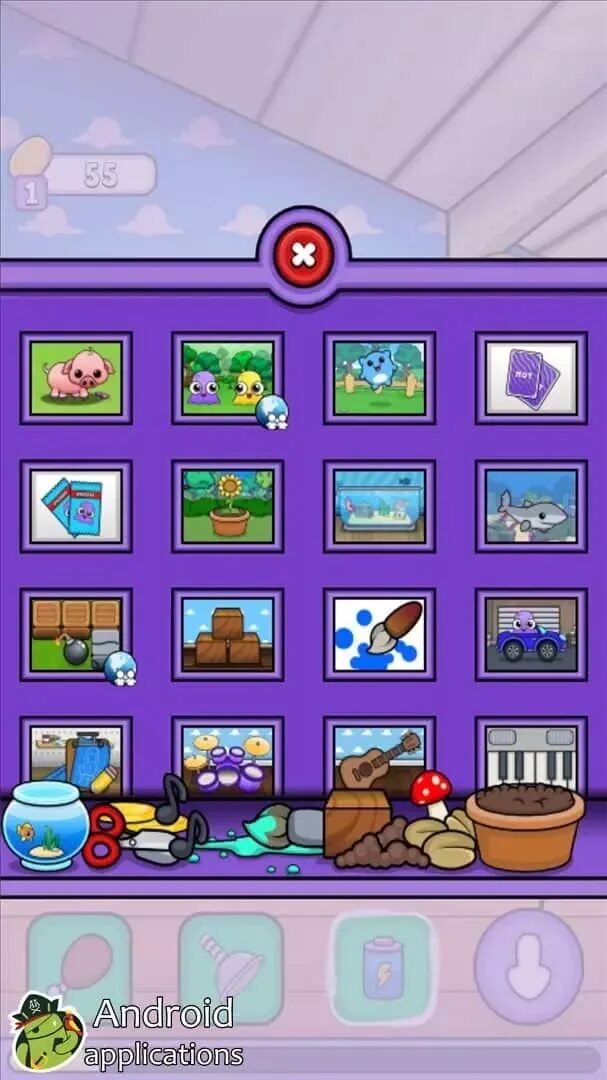Screen dimensions: 607x1080
Task: Close the mini-games menu with the red X
Action: coord(303,256)
